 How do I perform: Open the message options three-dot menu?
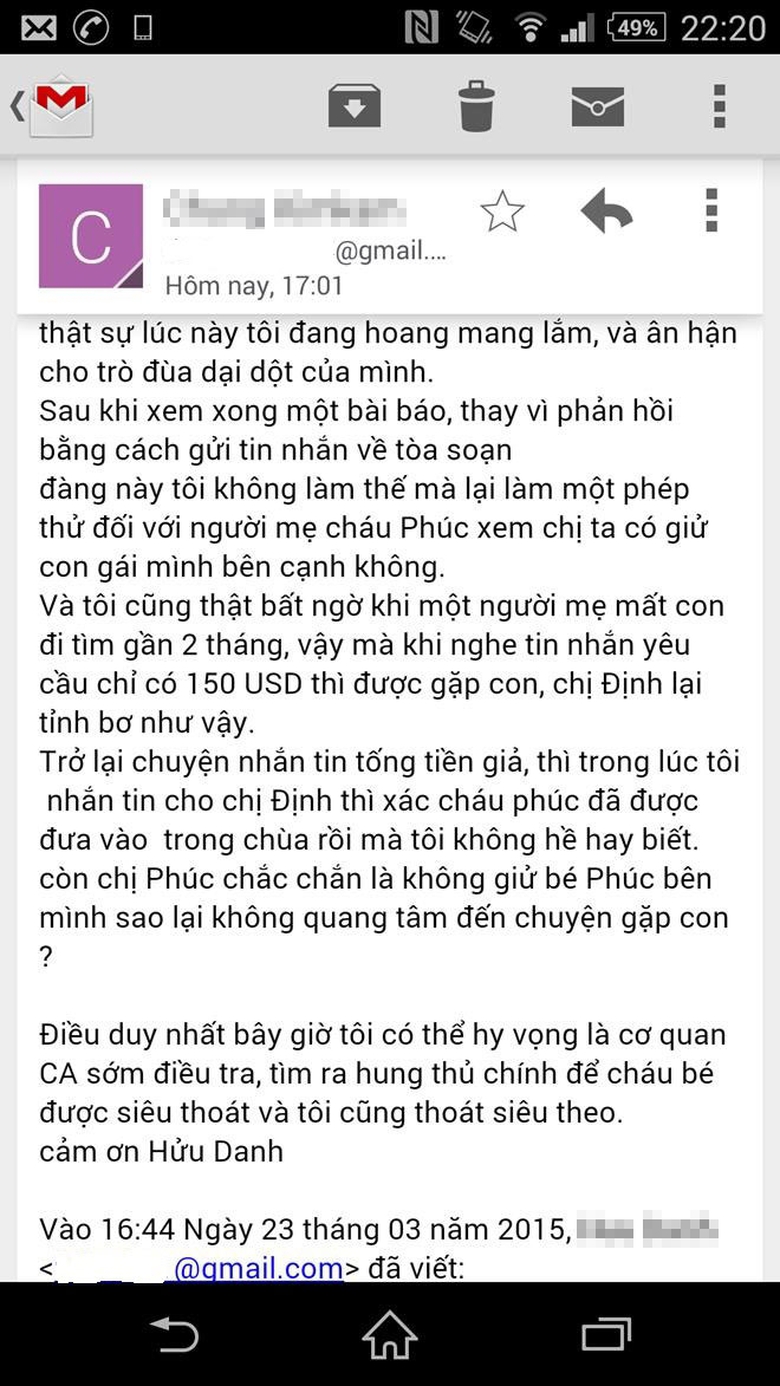tap(712, 212)
